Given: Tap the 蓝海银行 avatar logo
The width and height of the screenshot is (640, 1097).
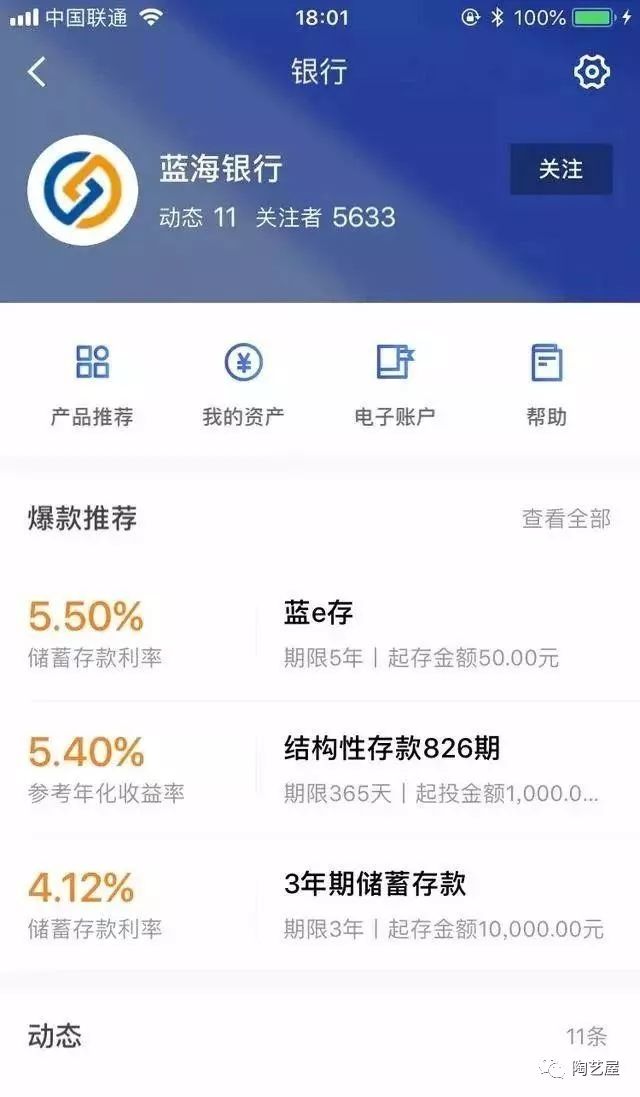Looking at the screenshot, I should pos(83,190).
